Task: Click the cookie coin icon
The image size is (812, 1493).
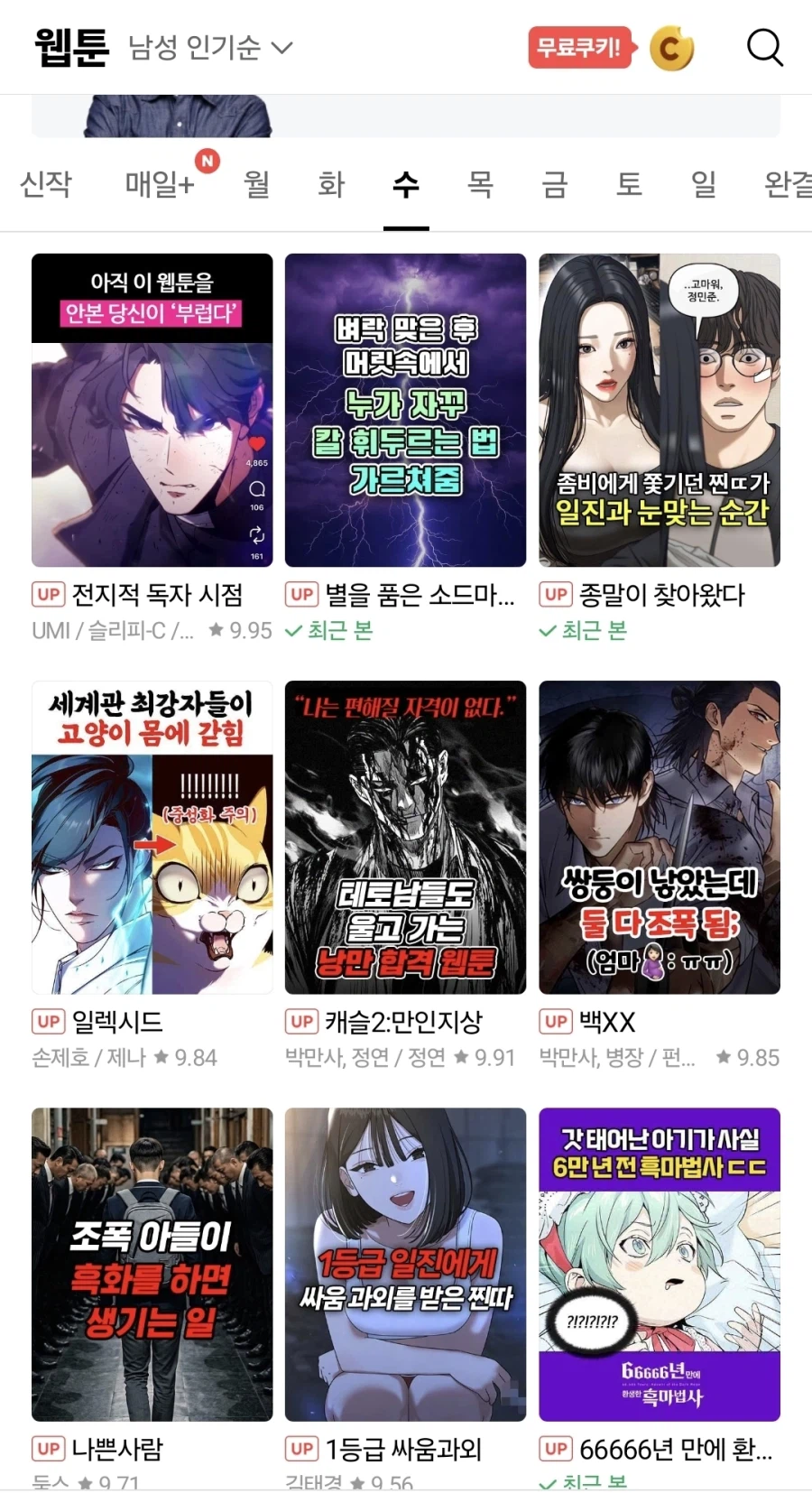Action: coord(669,48)
